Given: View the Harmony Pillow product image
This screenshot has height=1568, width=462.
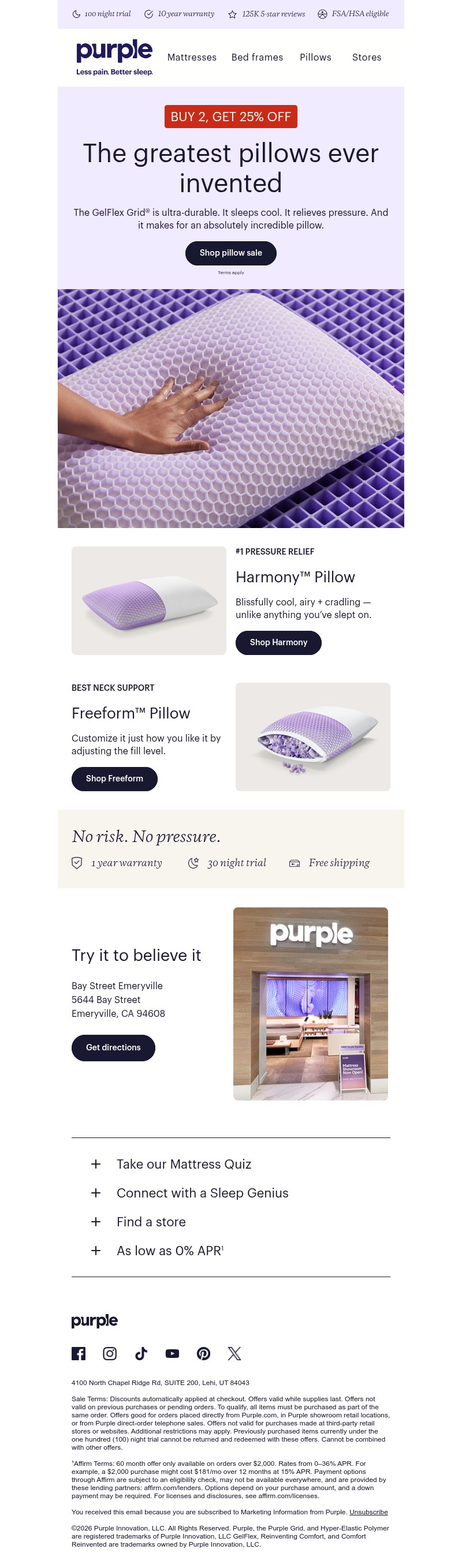Looking at the screenshot, I should pos(149,601).
